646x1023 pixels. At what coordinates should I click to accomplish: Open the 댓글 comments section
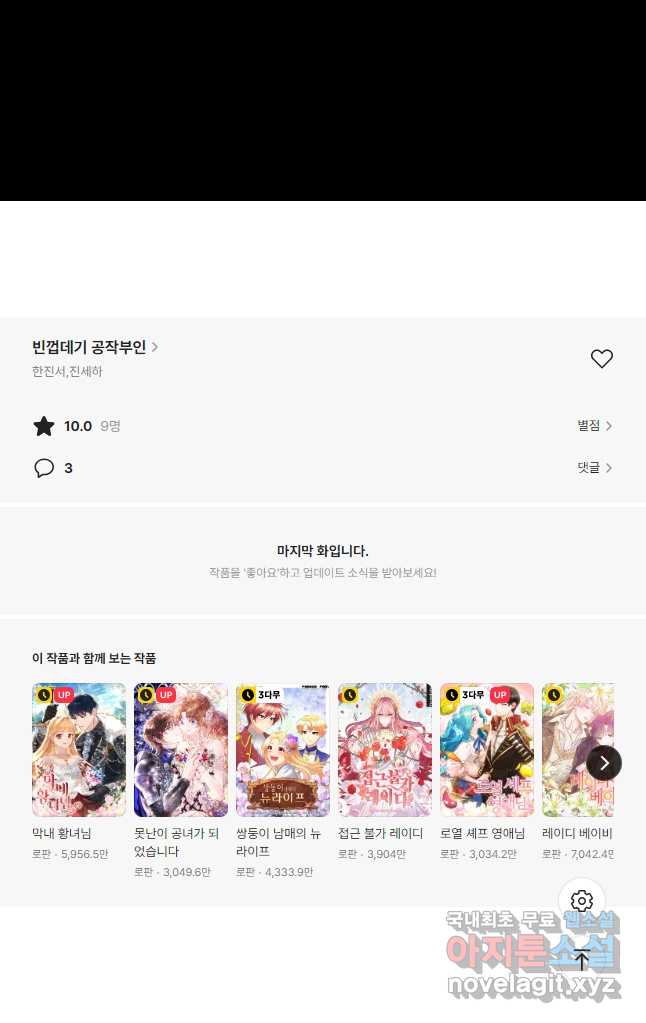(x=594, y=468)
